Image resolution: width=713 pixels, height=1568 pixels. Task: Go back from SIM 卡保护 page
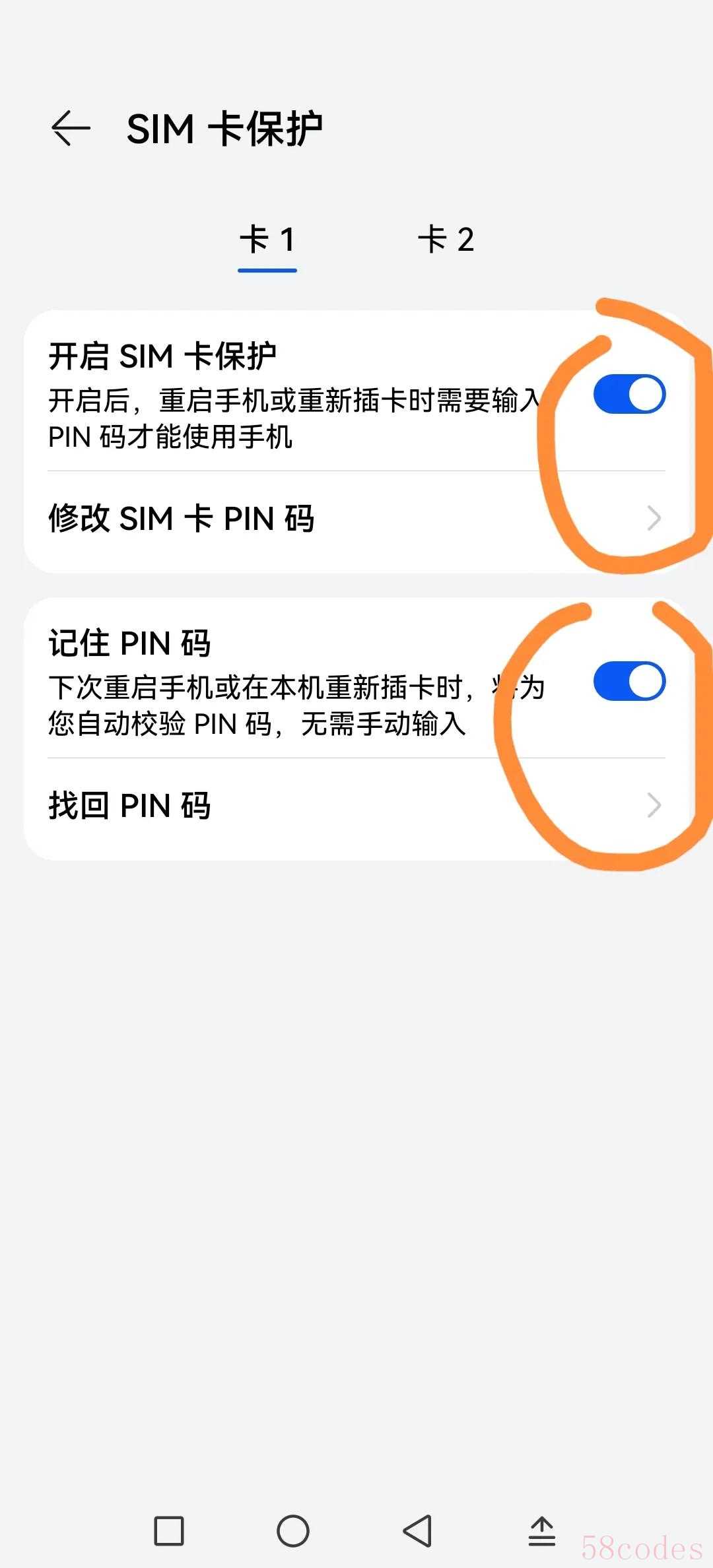click(x=71, y=128)
